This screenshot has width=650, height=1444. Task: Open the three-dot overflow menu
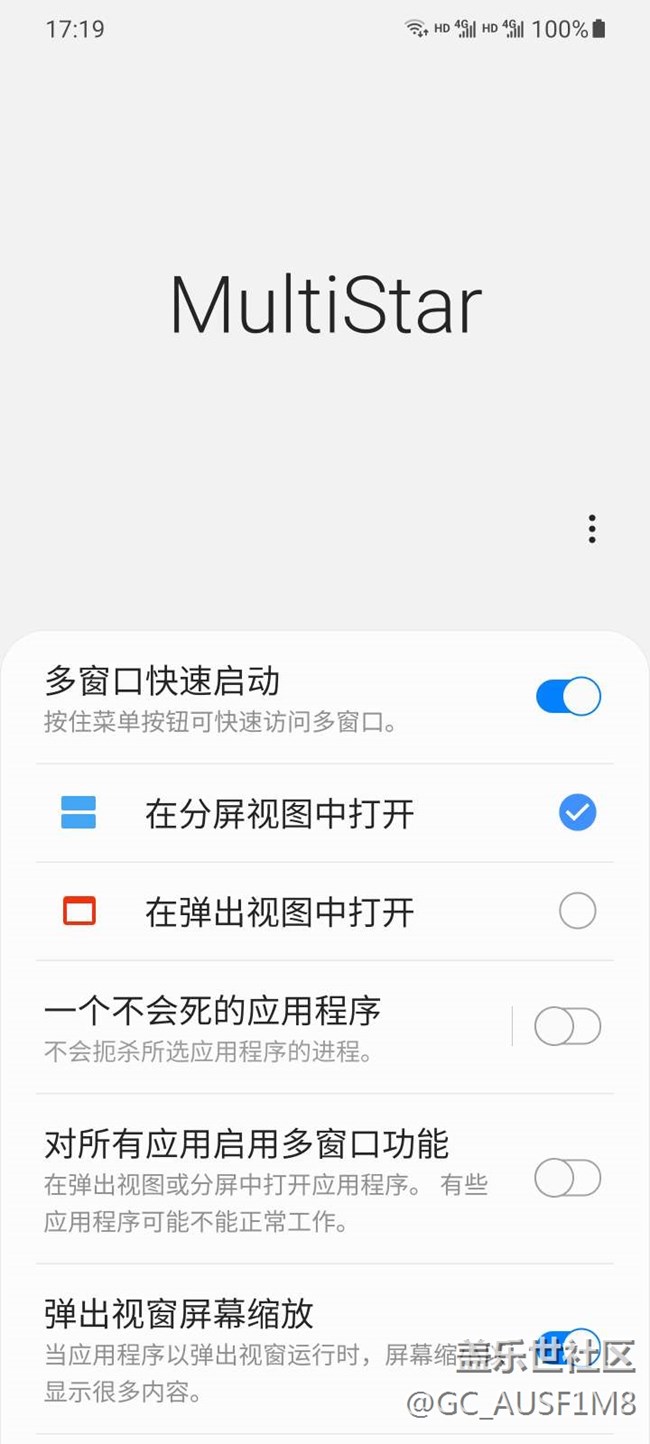click(592, 529)
